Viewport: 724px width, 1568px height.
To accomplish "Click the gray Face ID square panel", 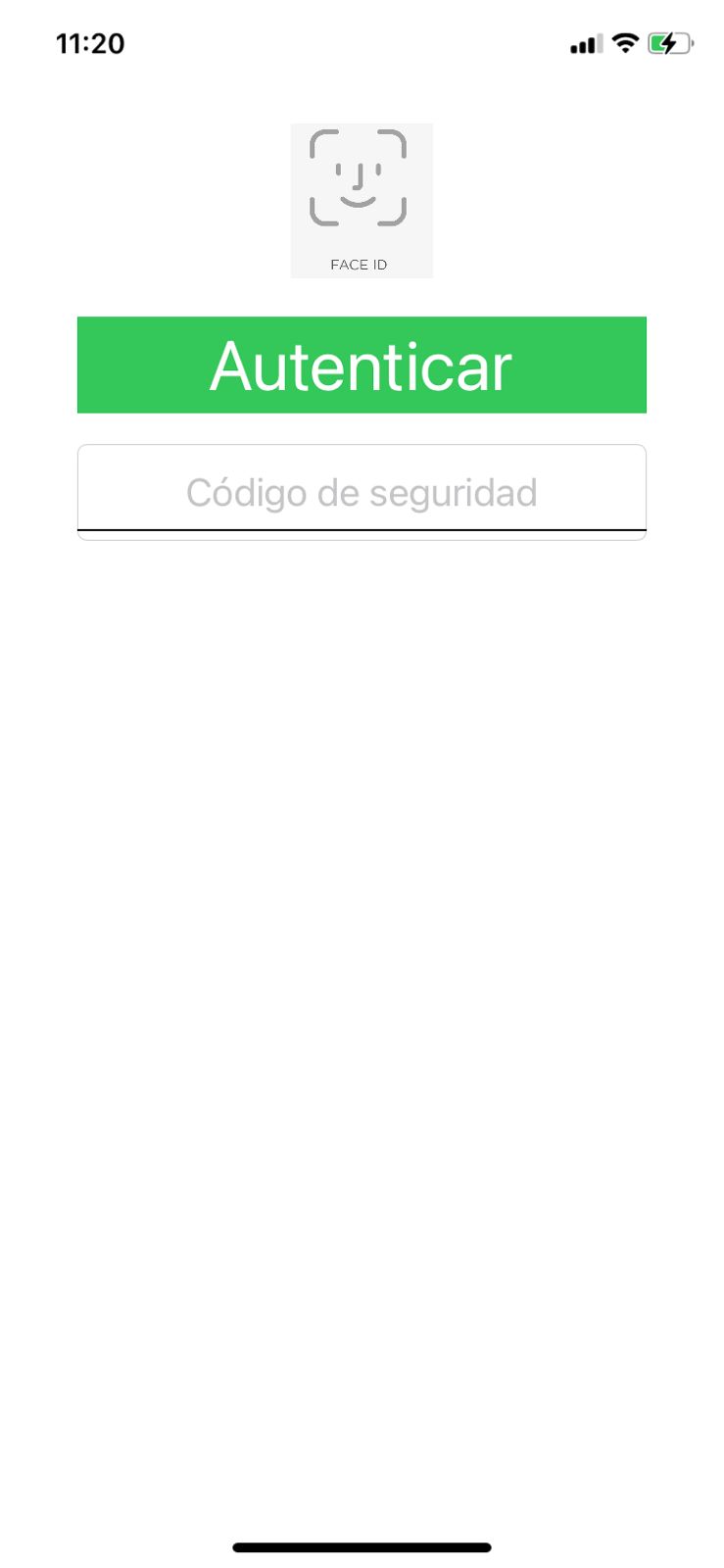I will pos(362,200).
